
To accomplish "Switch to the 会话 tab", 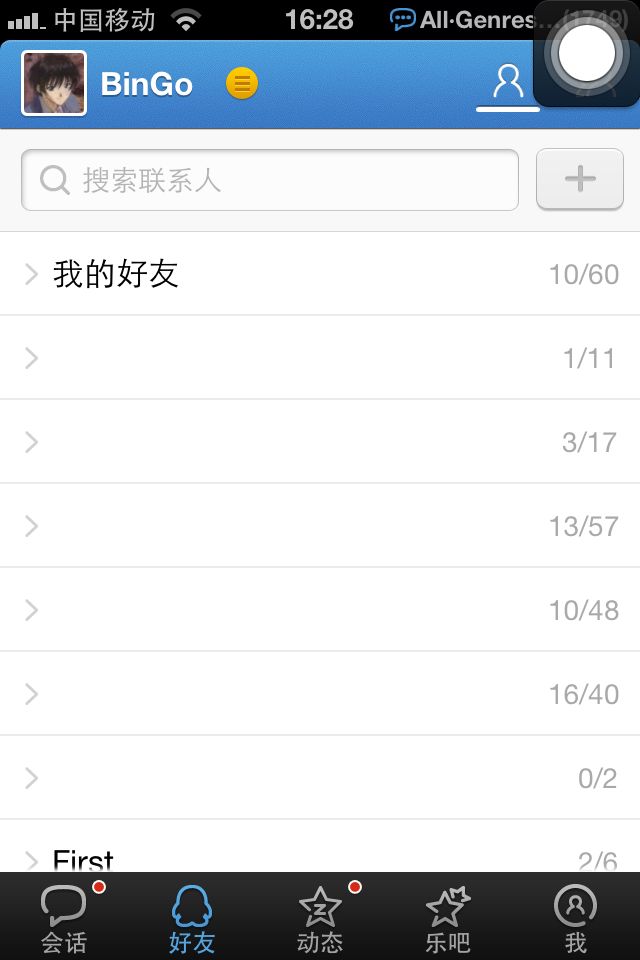I will 64,917.
